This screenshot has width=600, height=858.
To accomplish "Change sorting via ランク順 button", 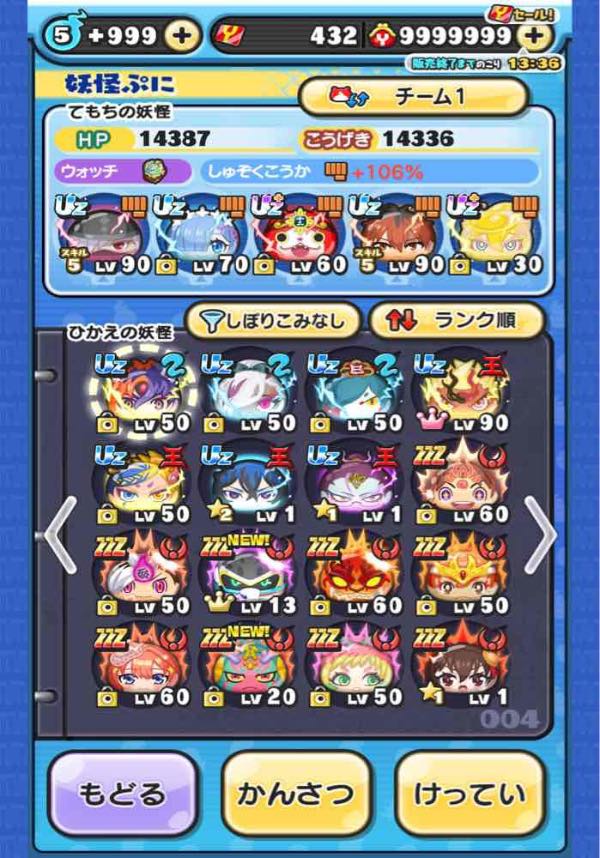I will point(456,321).
